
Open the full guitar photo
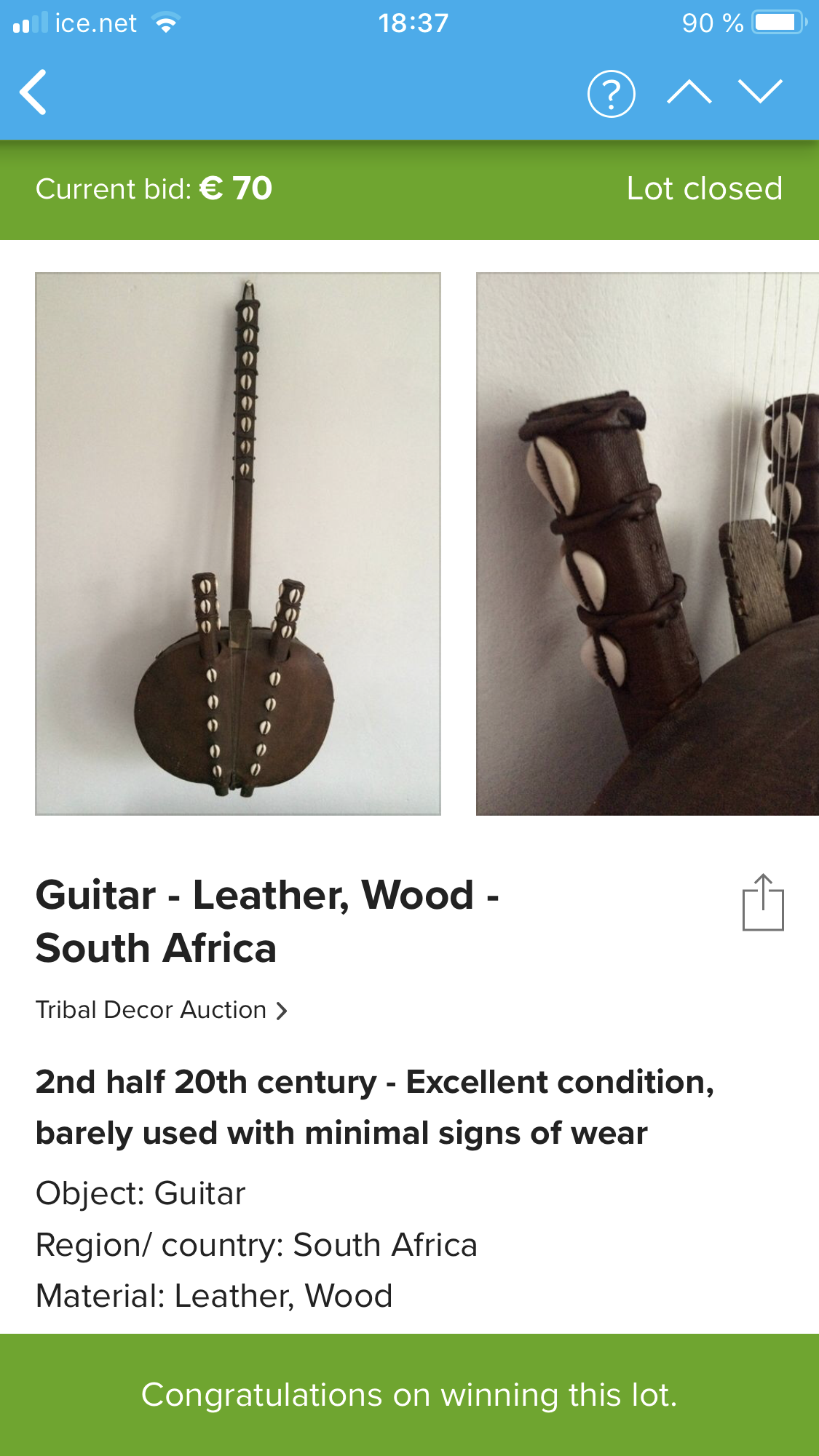click(238, 544)
